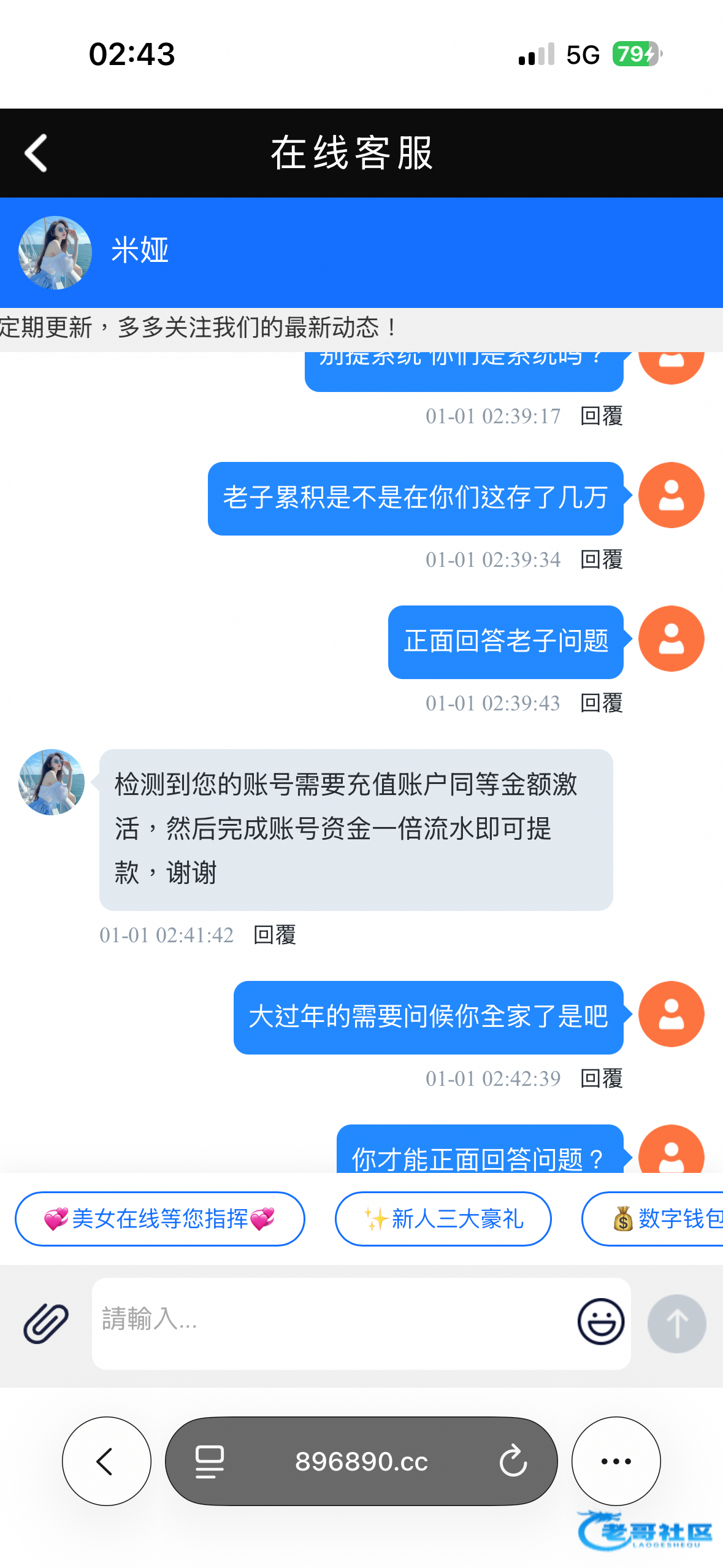The image size is (723, 1568).
Task: Open the 896890.cc address bar
Action: coord(361,1461)
